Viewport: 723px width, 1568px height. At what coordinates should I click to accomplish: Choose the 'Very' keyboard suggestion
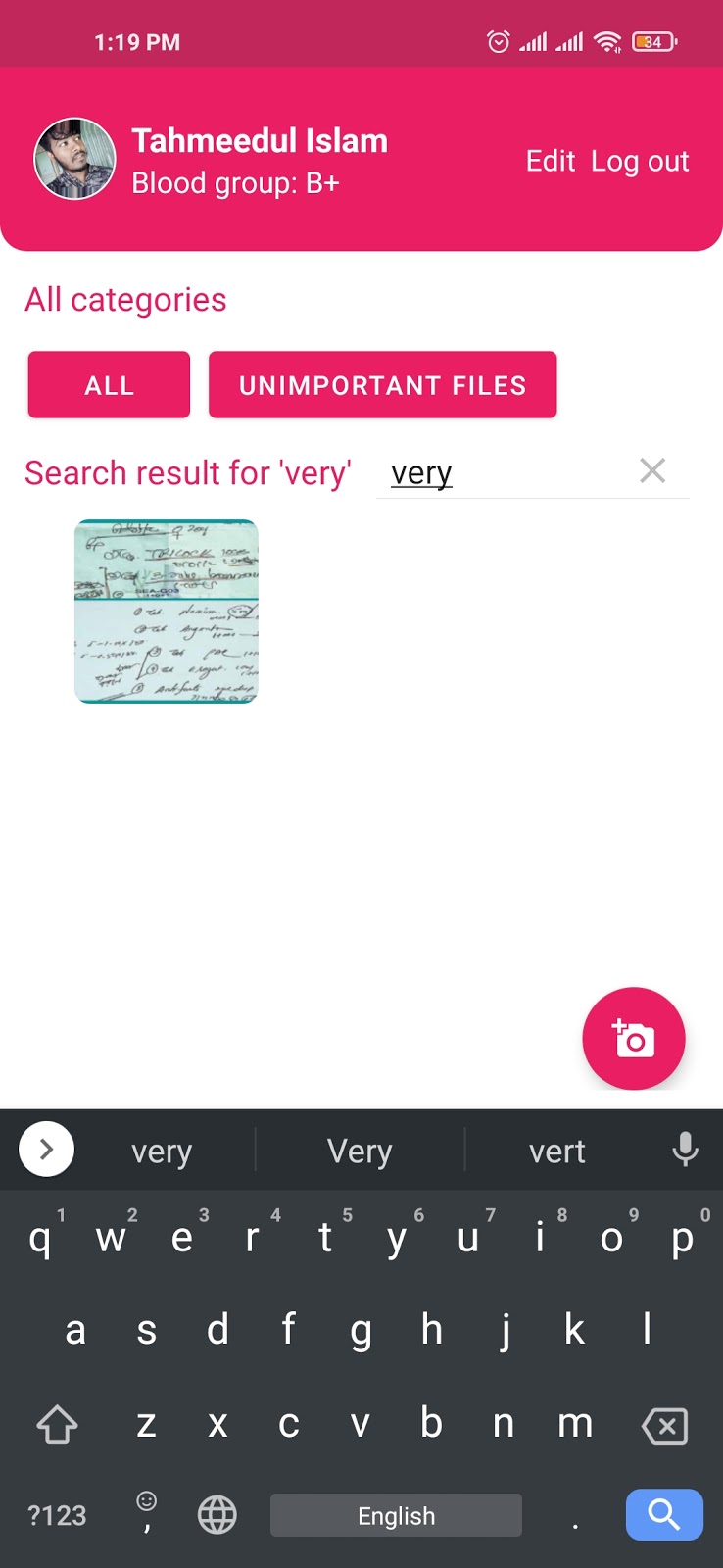(x=360, y=1151)
